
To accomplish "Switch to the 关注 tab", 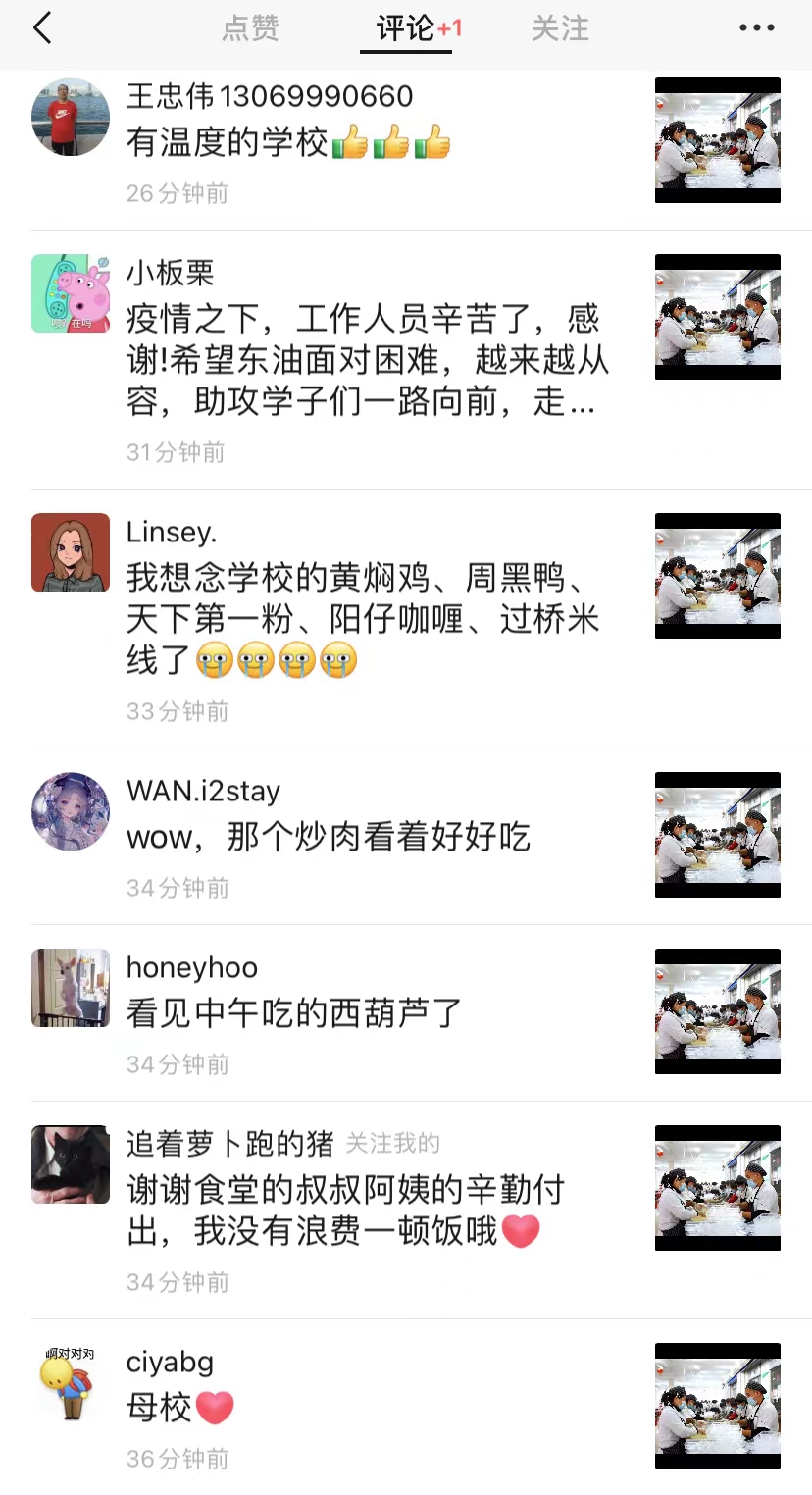I will coord(560,29).
